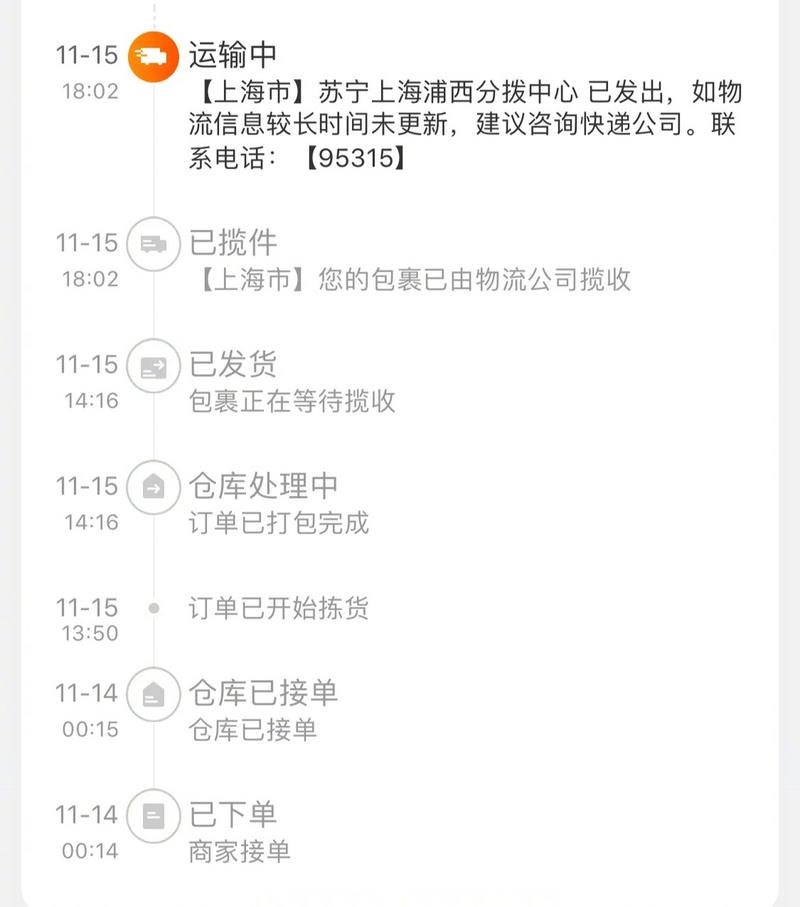Open the 运输中 status entry
Viewport: 800px width, 907px height.
(x=234, y=52)
